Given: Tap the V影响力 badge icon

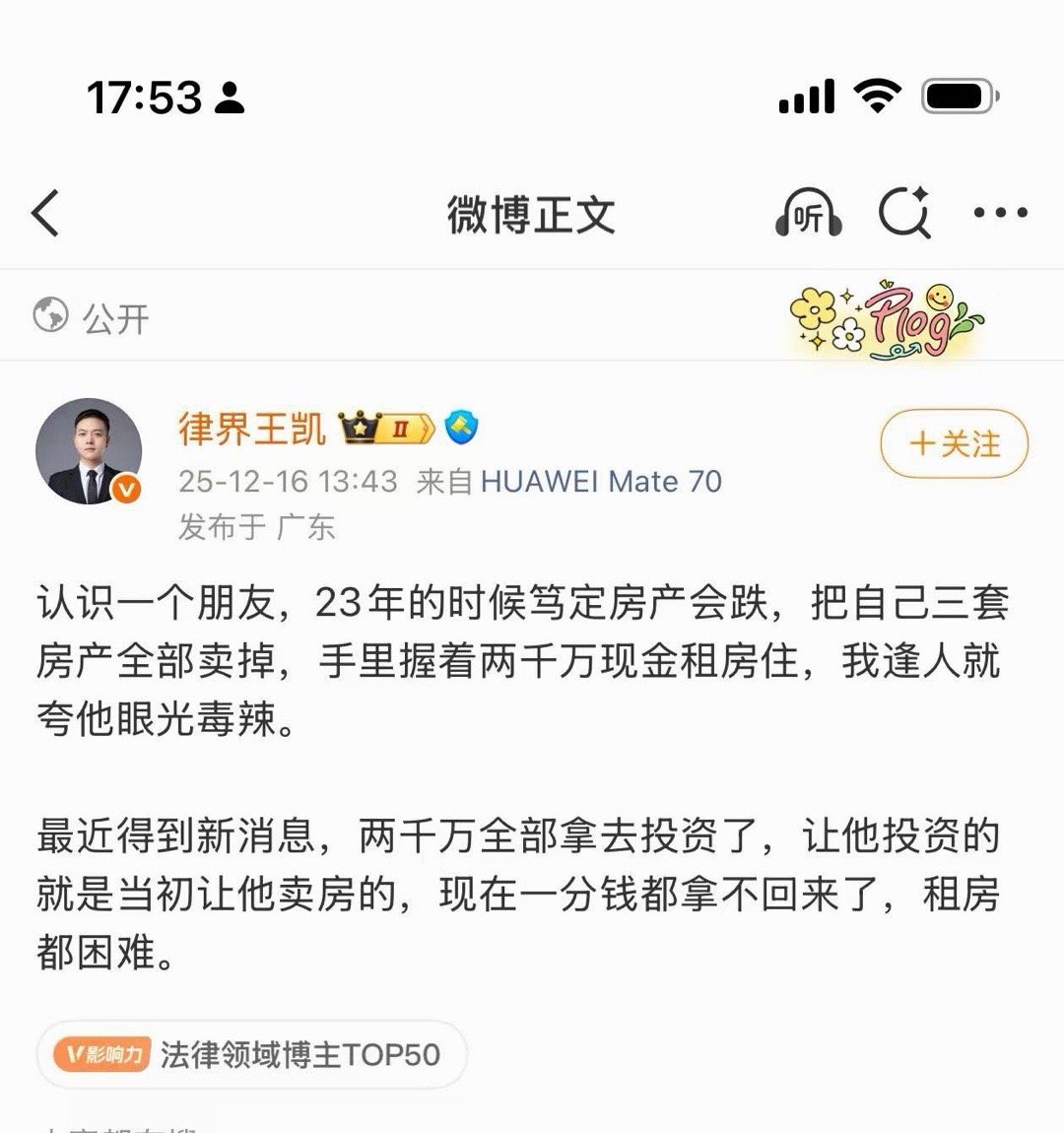Looking at the screenshot, I should click(x=105, y=1053).
